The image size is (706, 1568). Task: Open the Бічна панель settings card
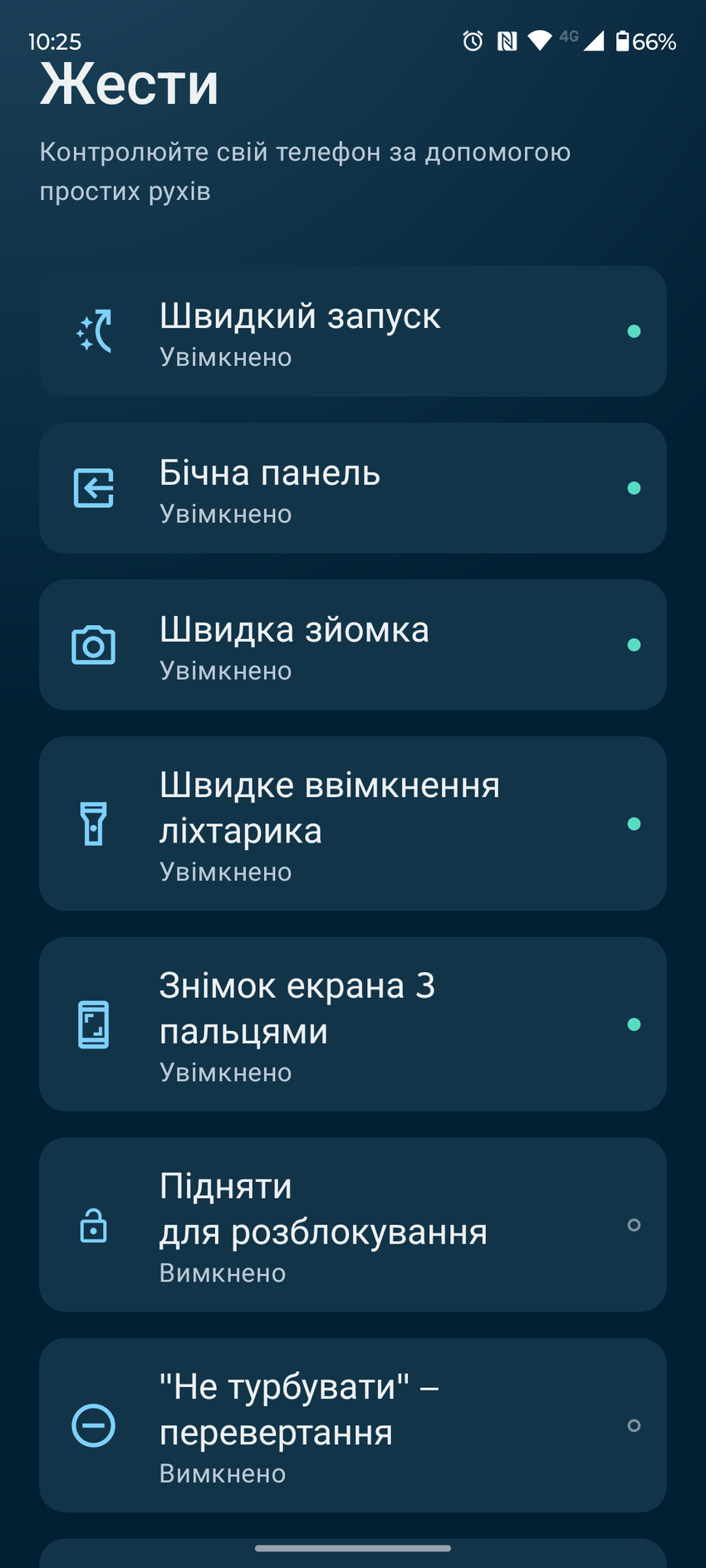click(x=352, y=488)
